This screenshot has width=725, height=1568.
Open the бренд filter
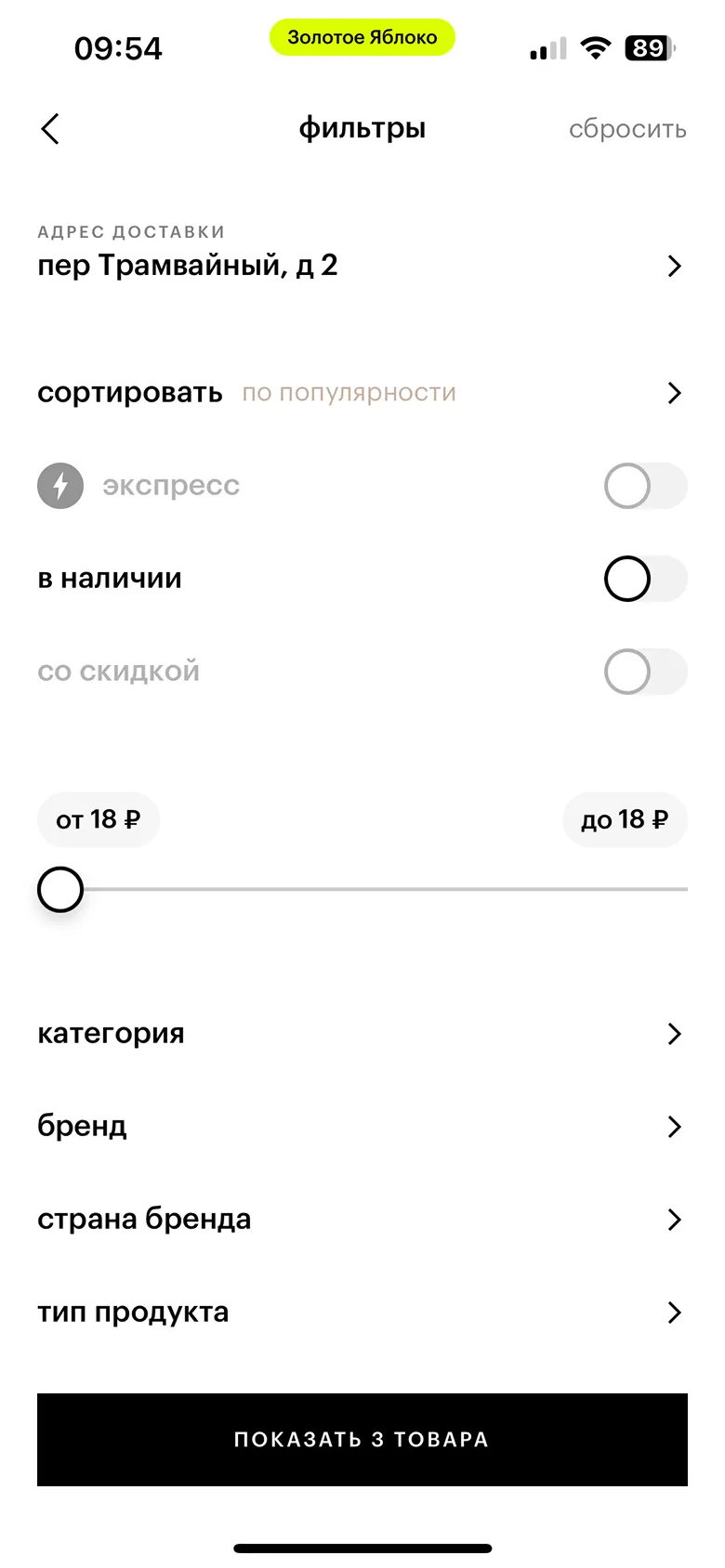pos(362,1127)
